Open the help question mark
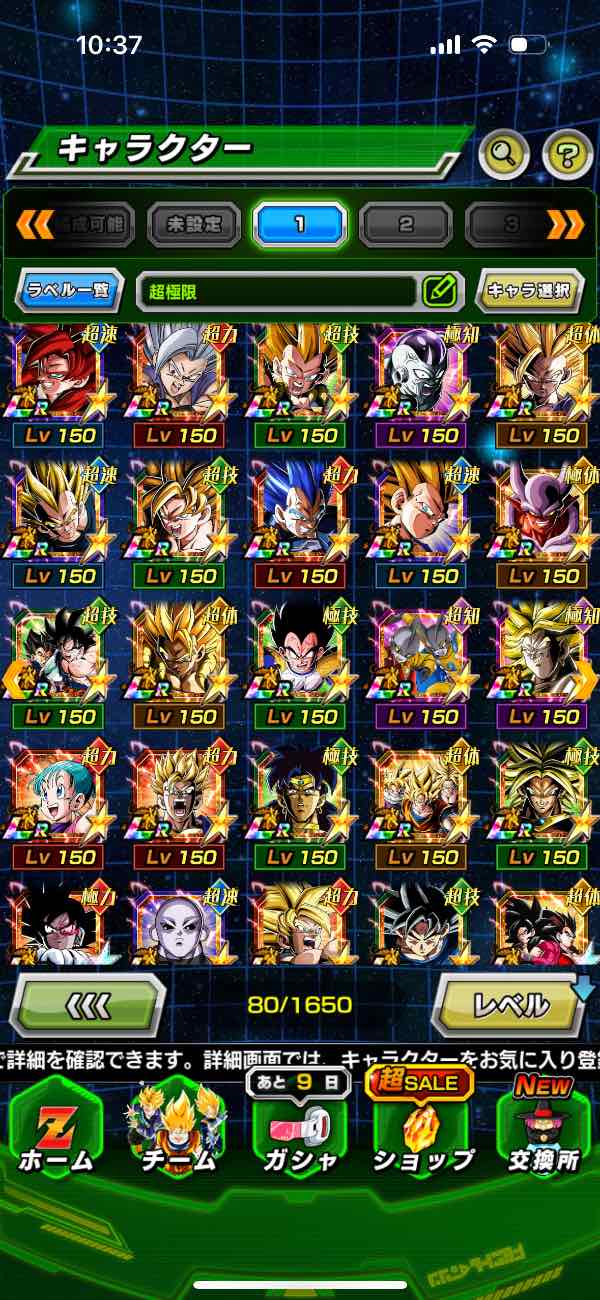The image size is (600, 1300). [567, 153]
